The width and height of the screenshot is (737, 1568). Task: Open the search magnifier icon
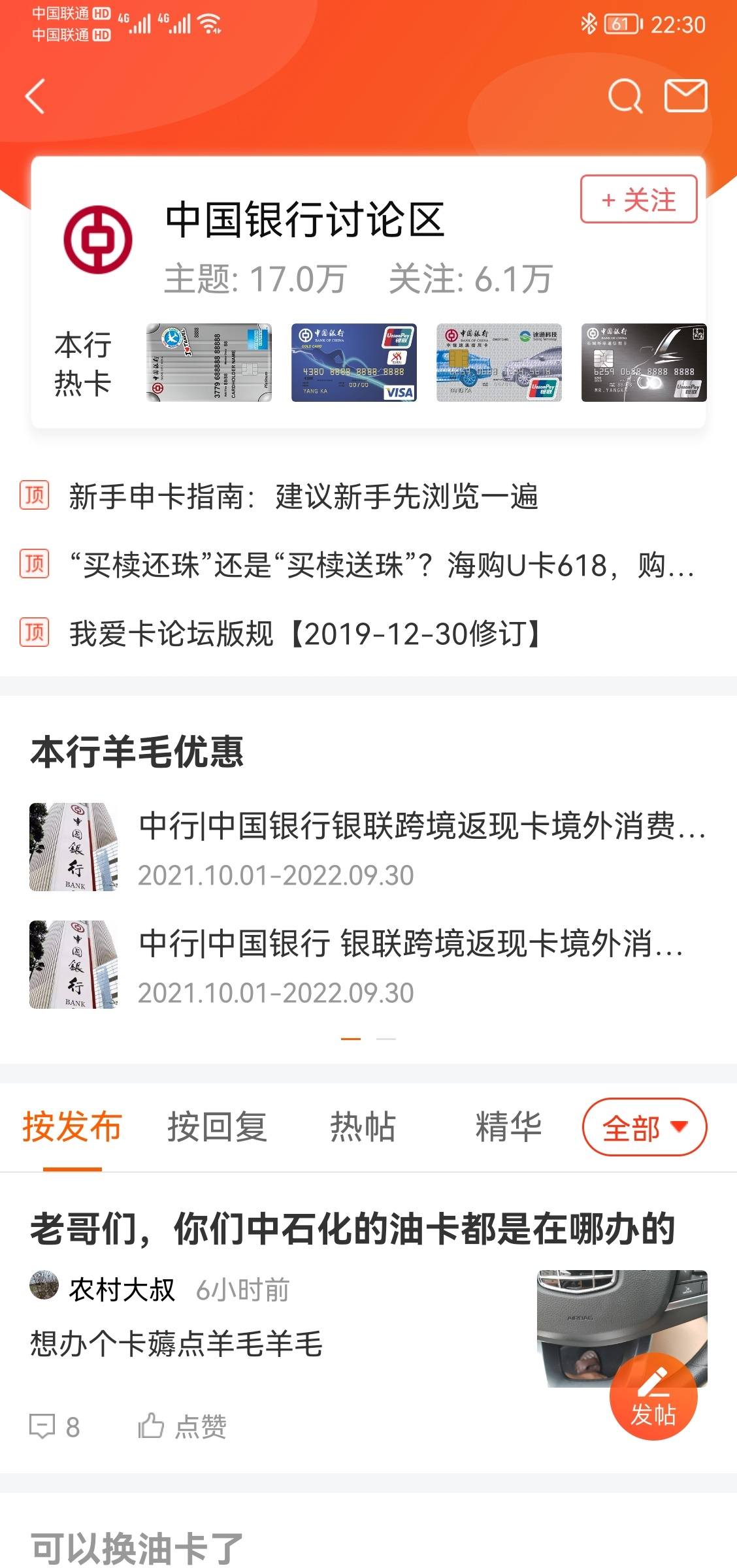[625, 97]
